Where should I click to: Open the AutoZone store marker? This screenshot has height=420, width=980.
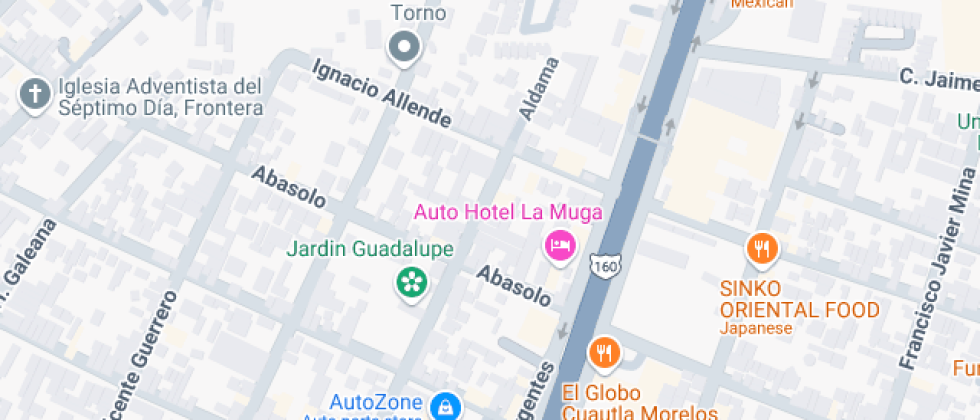coord(444,407)
